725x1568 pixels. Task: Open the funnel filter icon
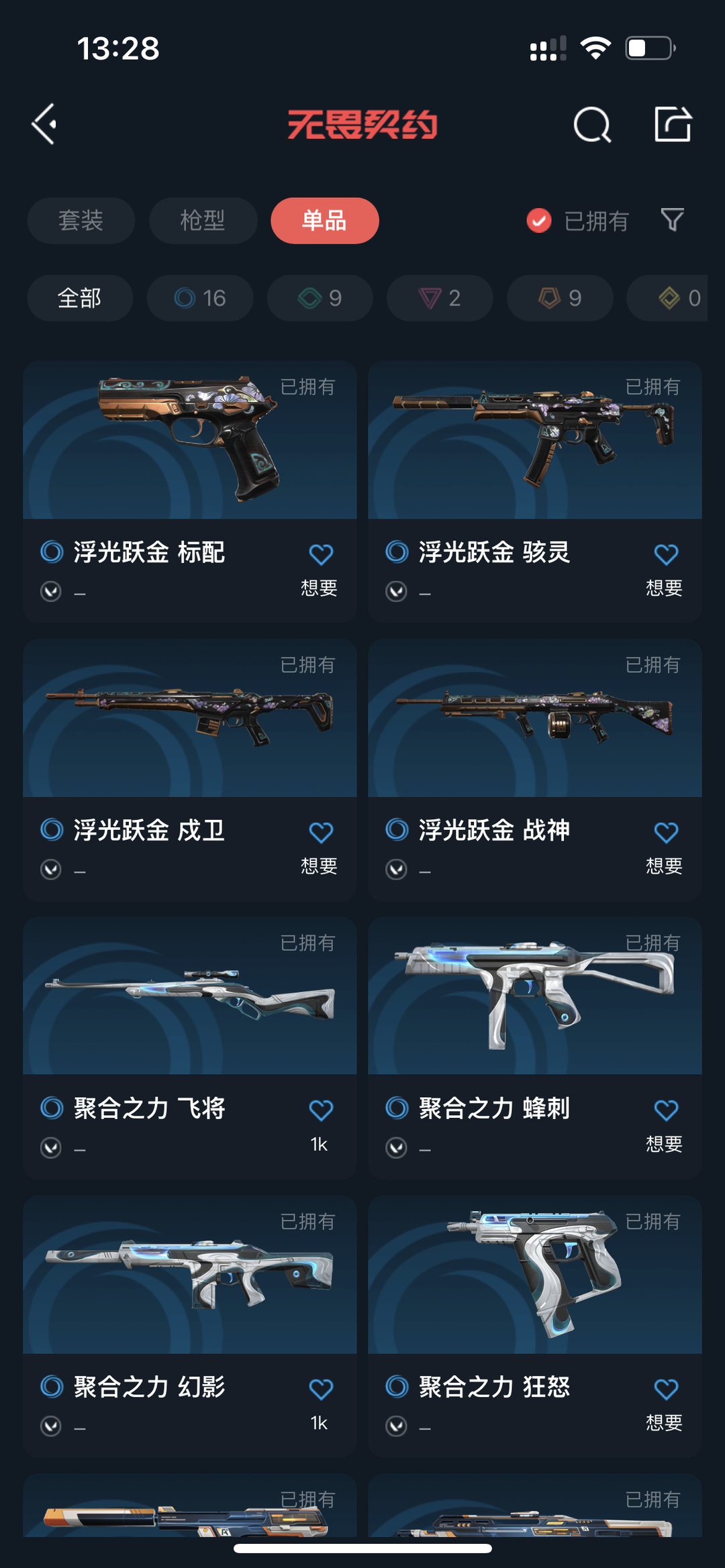(672, 219)
